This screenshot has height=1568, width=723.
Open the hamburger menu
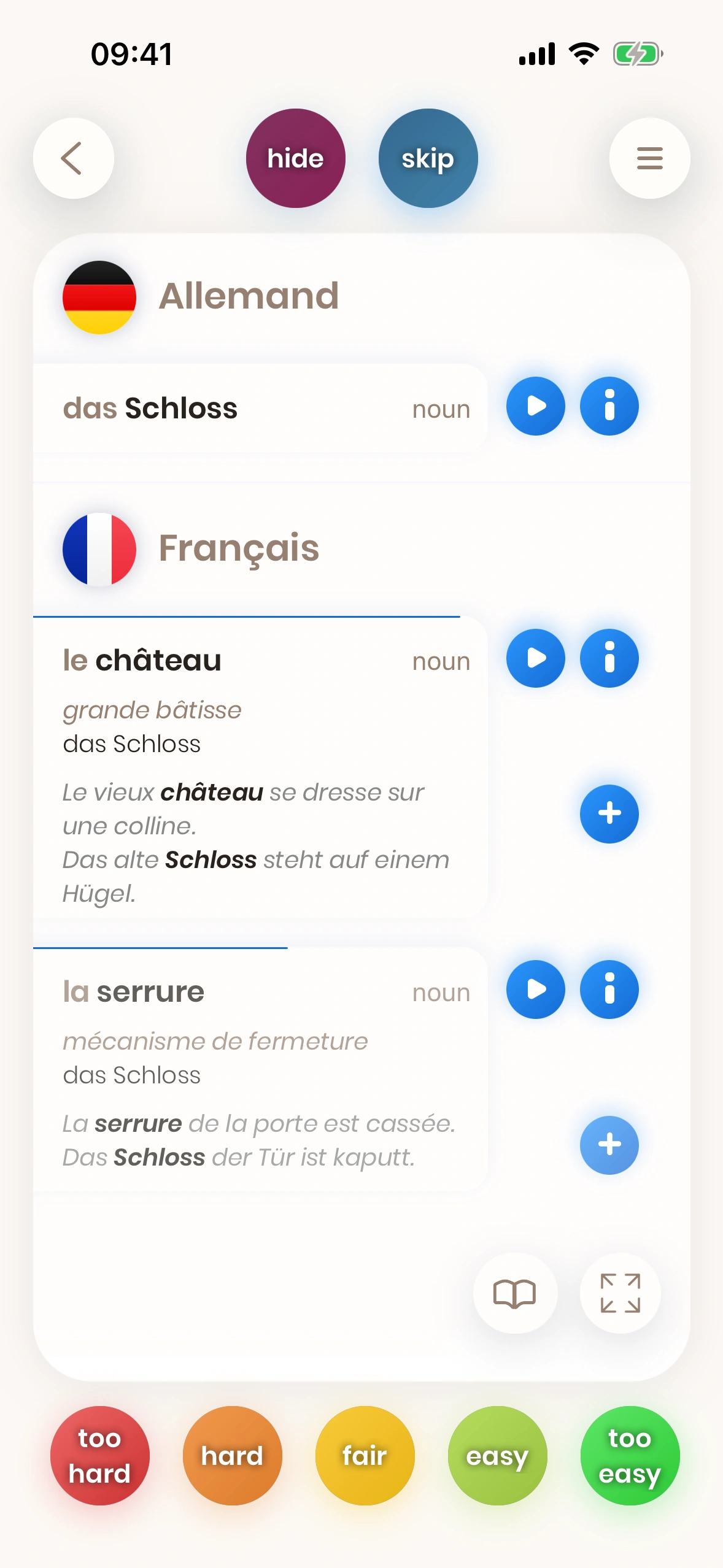coord(649,158)
